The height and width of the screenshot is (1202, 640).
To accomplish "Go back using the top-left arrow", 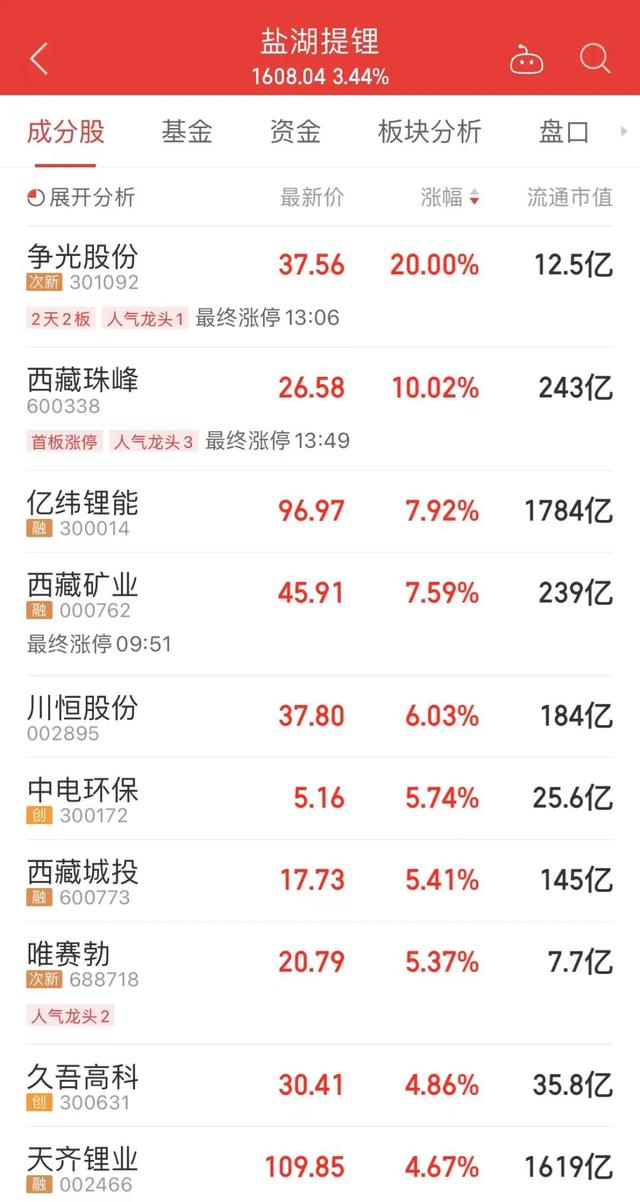I will 39,59.
